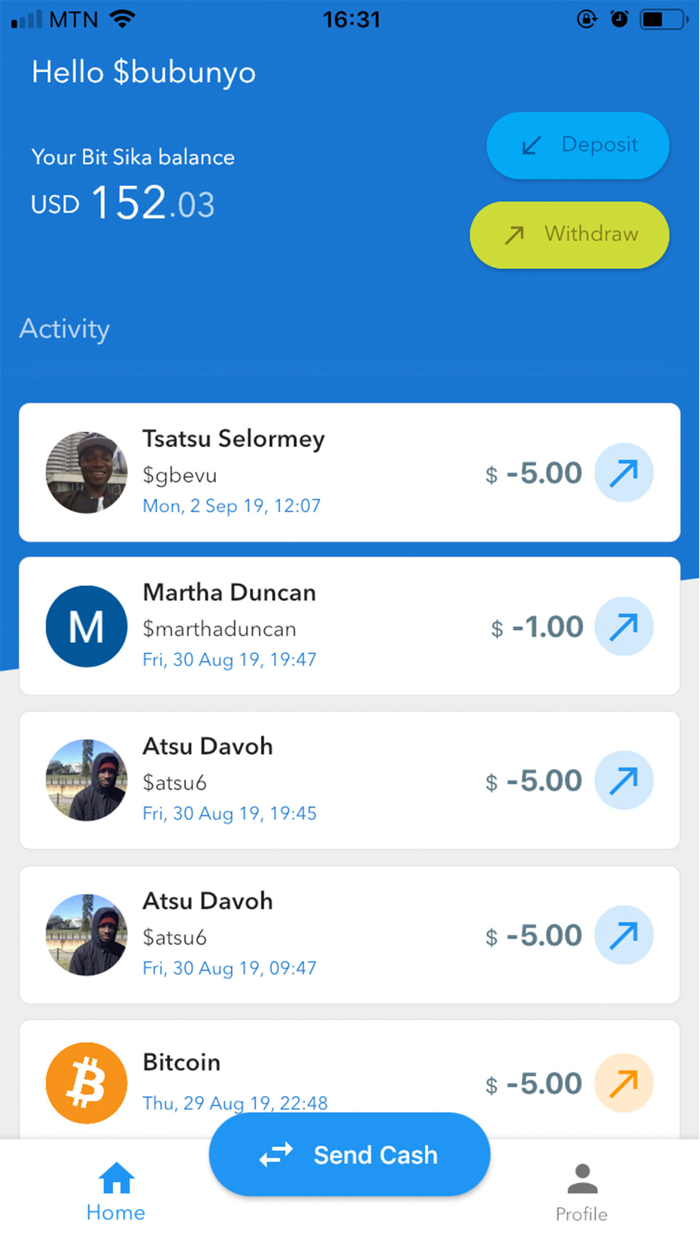This screenshot has width=700, height=1244.
Task: Switch to the Profile tab
Action: (x=581, y=1192)
